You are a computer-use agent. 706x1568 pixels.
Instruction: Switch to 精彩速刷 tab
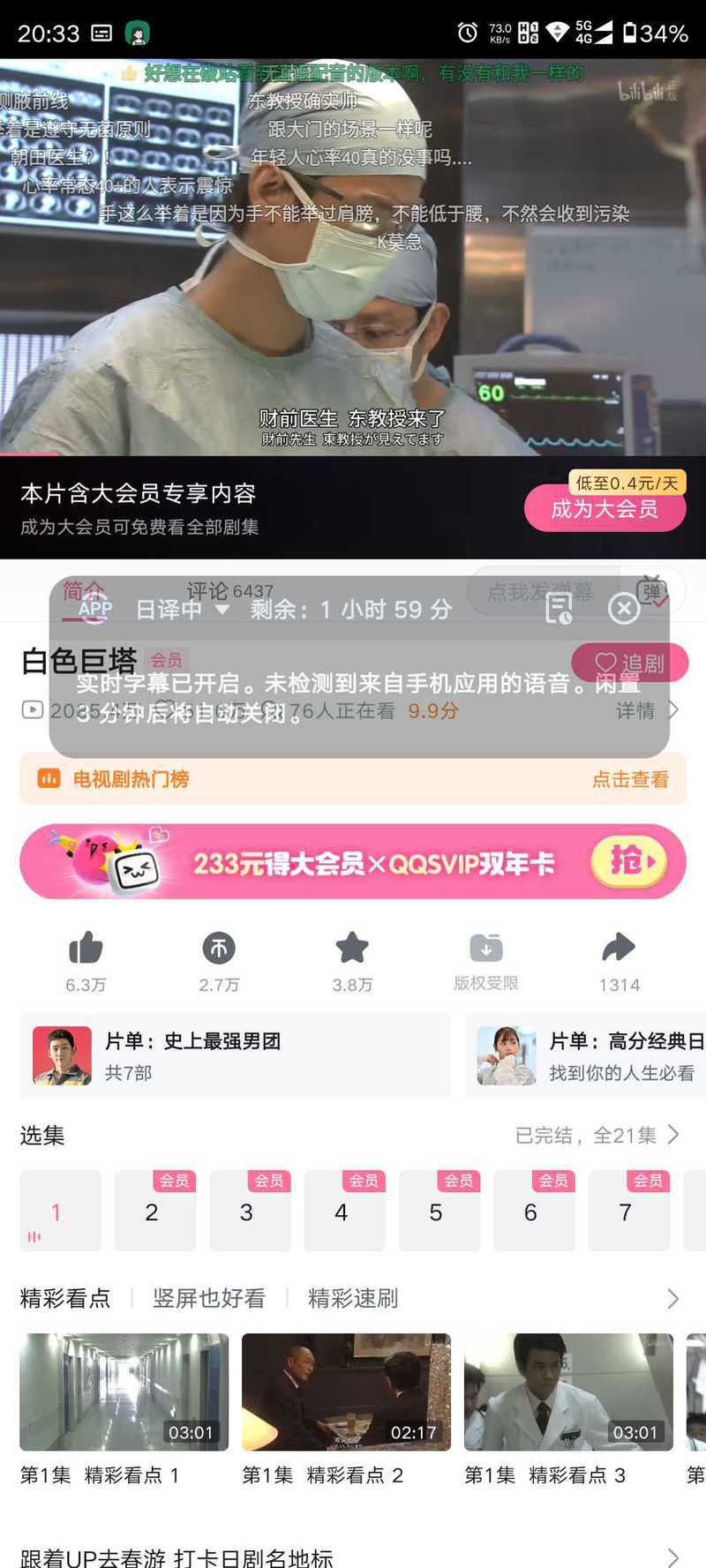tap(353, 1298)
